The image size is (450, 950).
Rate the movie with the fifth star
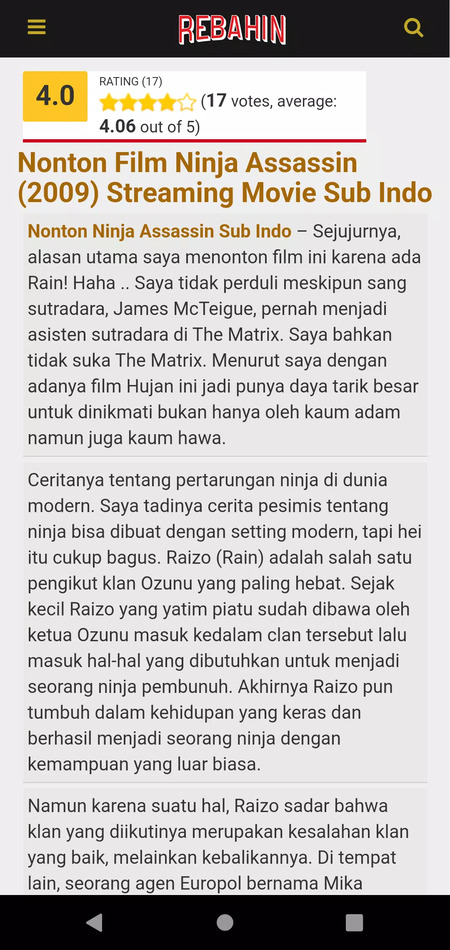point(187,102)
